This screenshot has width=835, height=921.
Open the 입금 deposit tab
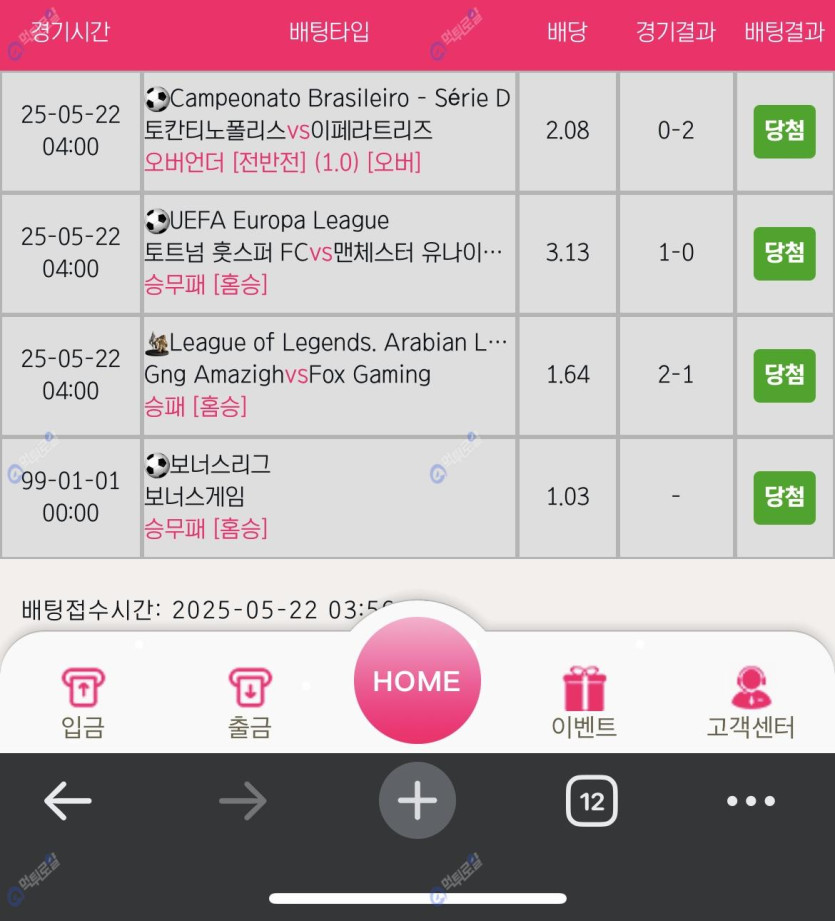[83, 702]
